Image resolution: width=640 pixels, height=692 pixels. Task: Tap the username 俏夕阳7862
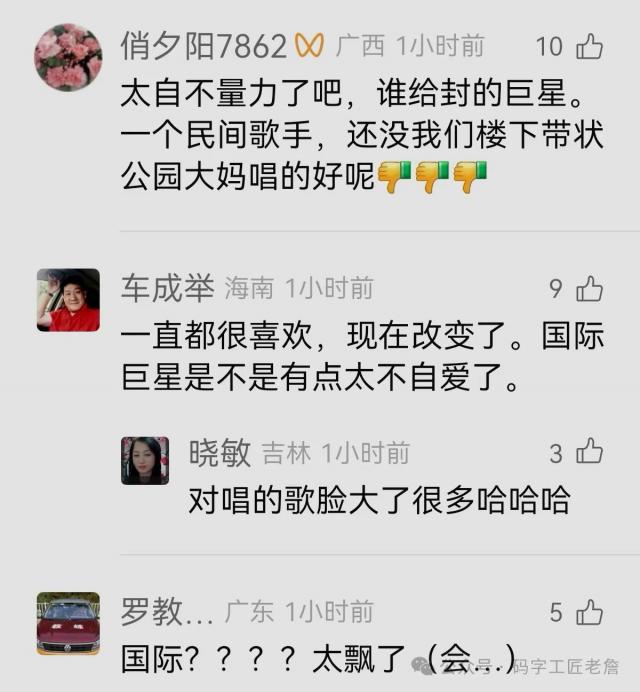(204, 46)
